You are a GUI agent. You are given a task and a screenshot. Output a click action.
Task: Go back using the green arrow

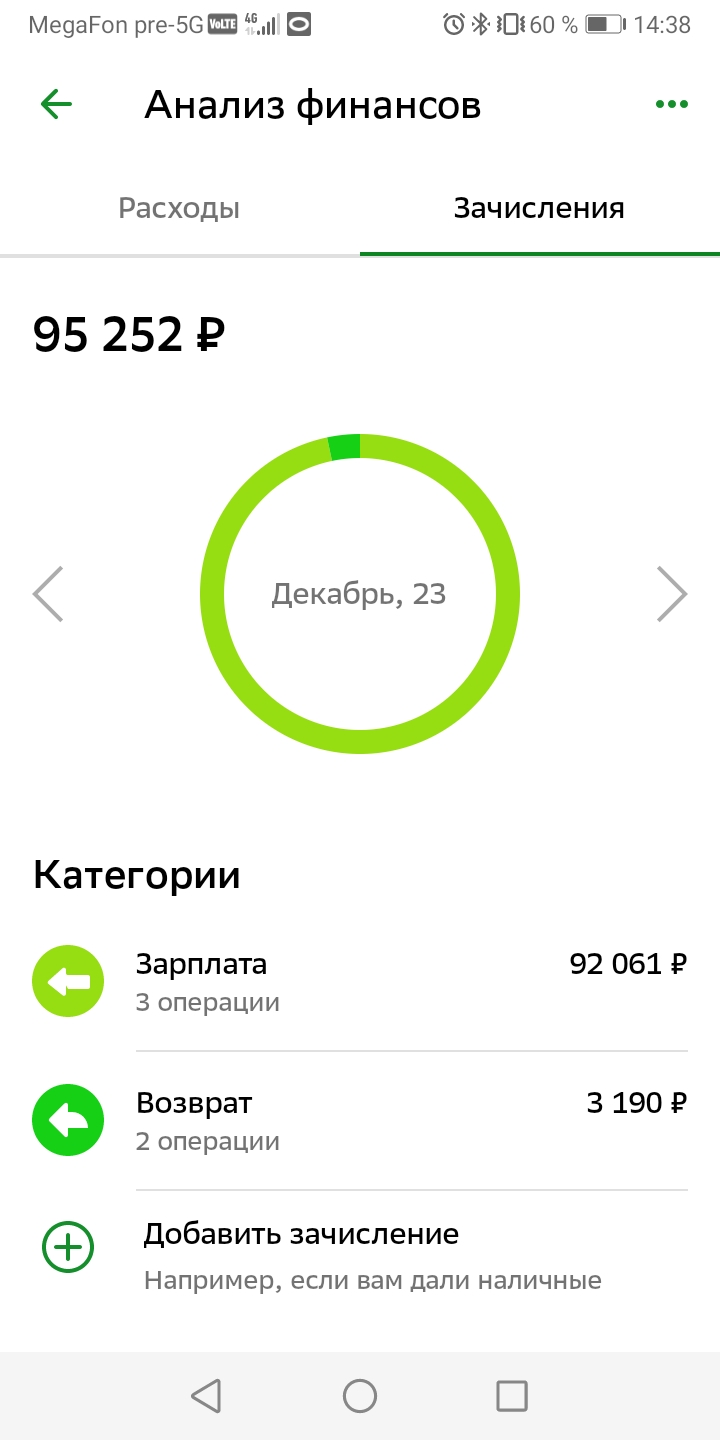click(x=56, y=104)
